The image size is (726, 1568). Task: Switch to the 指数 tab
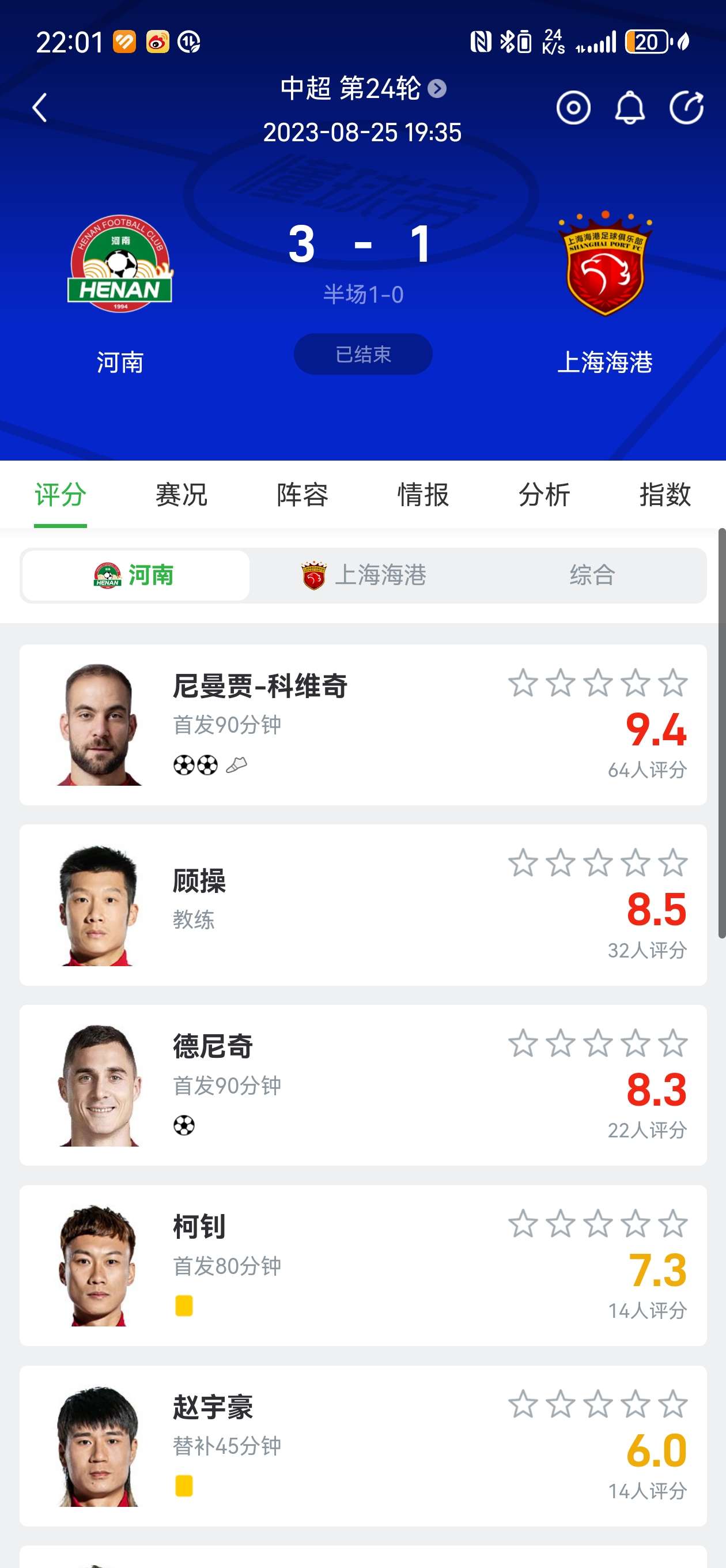[664, 494]
